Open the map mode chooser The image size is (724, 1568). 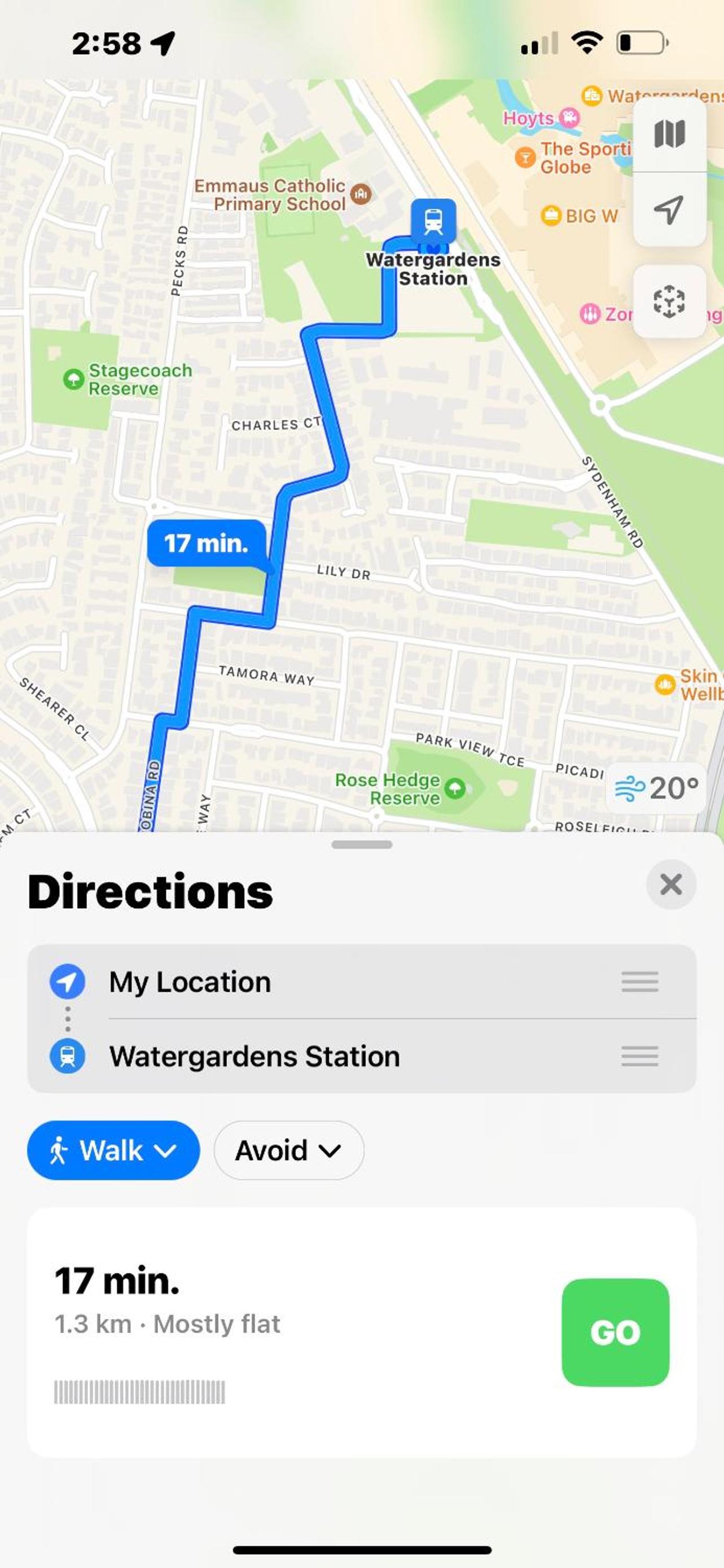669,134
